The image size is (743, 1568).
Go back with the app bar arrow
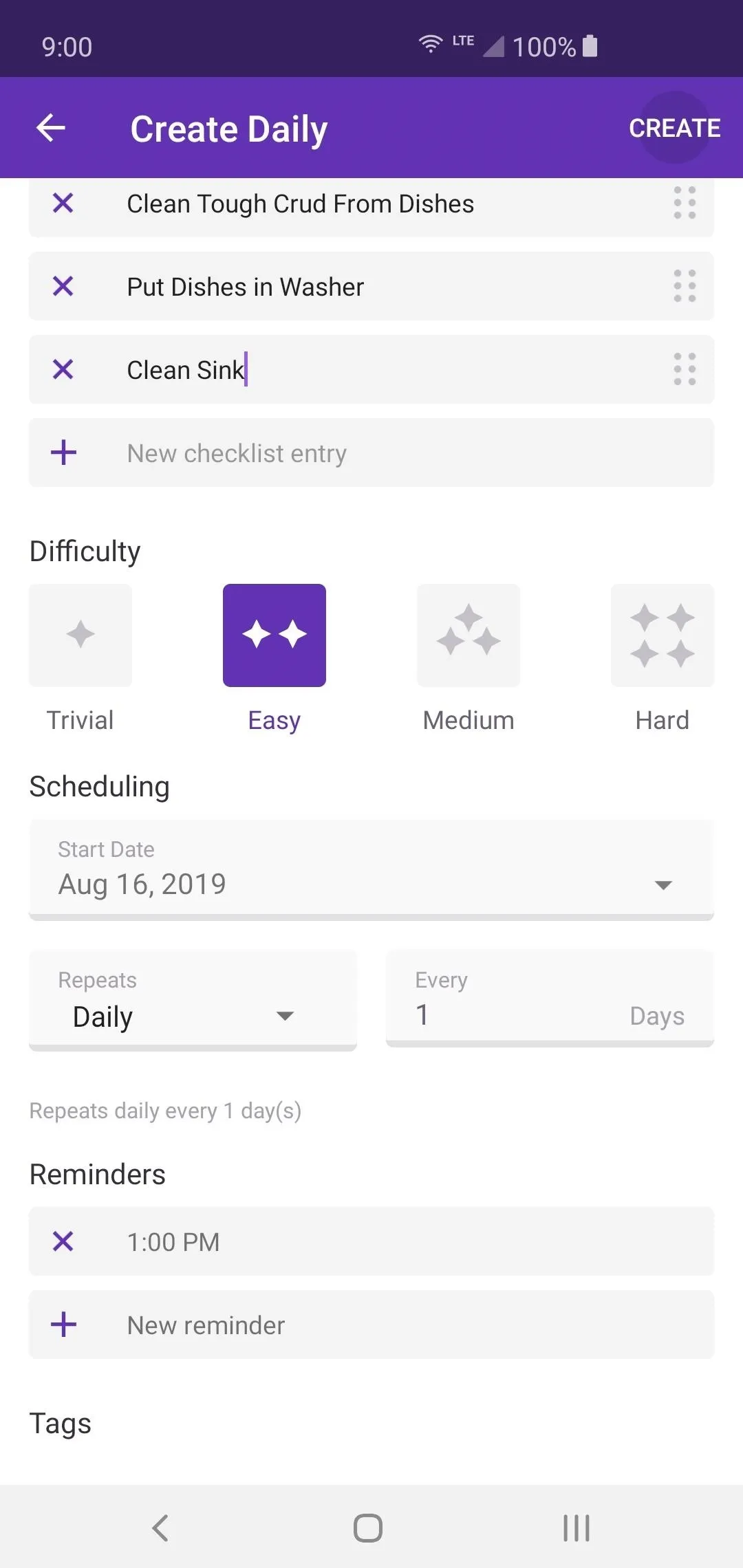click(x=51, y=128)
